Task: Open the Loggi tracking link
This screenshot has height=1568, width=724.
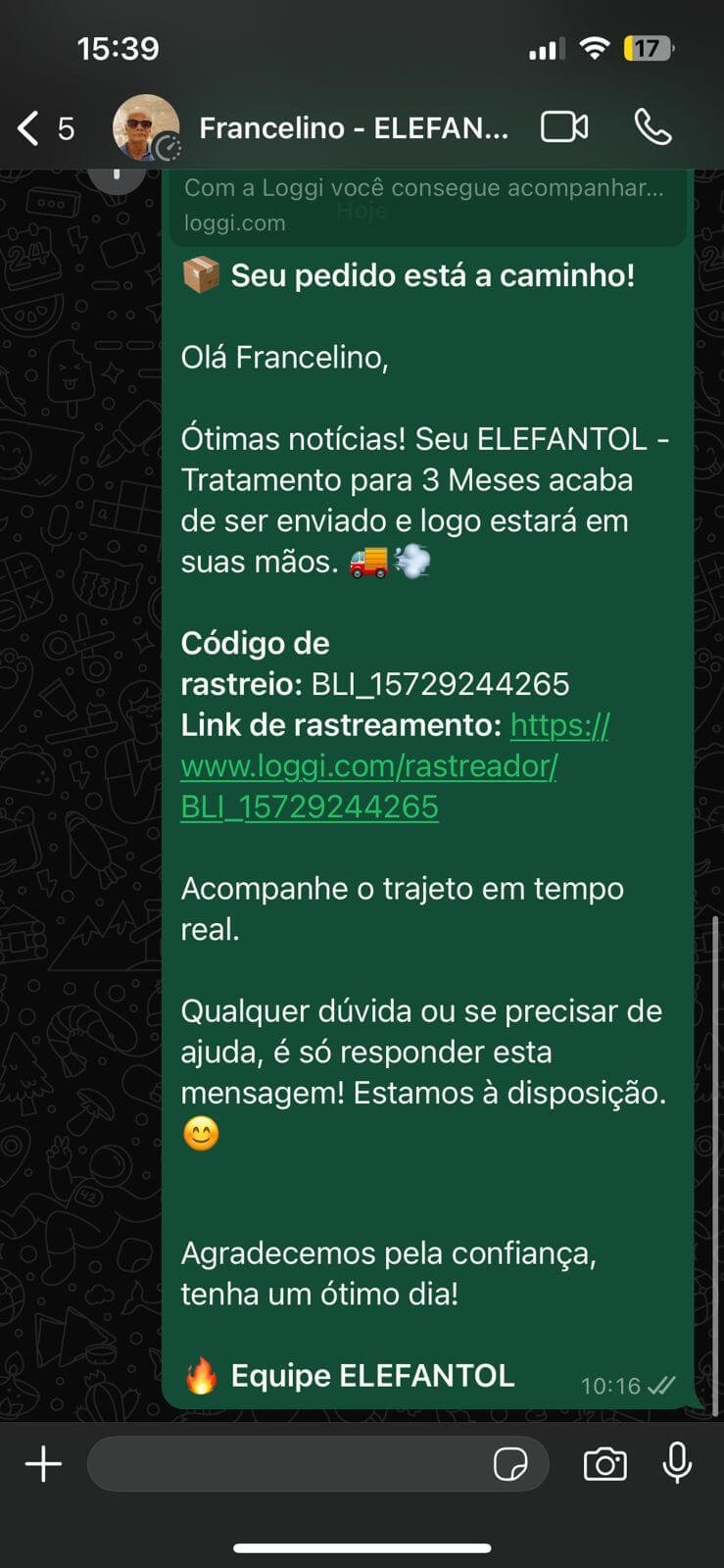Action: pyautogui.click(x=368, y=766)
